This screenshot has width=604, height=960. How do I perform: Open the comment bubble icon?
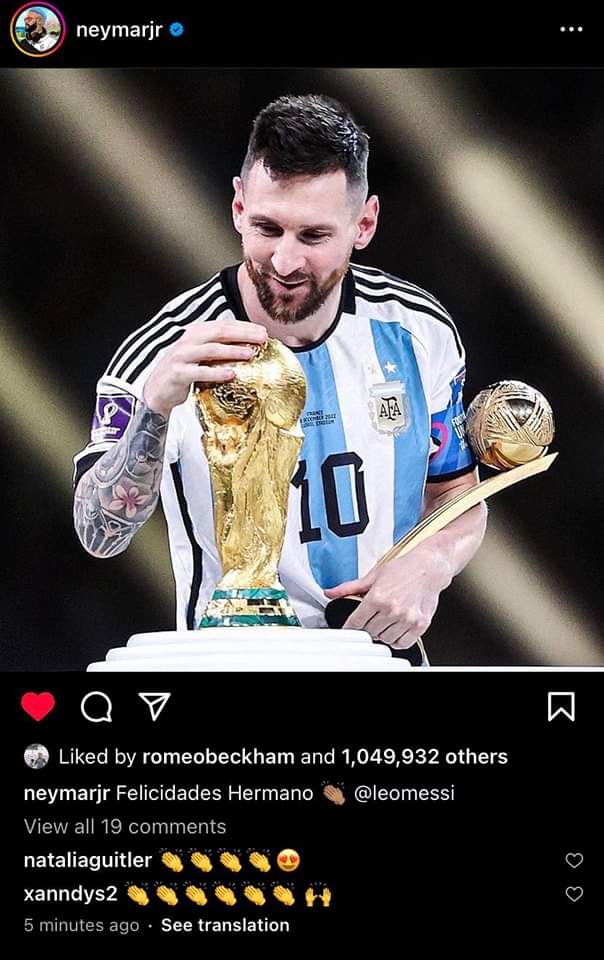click(96, 707)
